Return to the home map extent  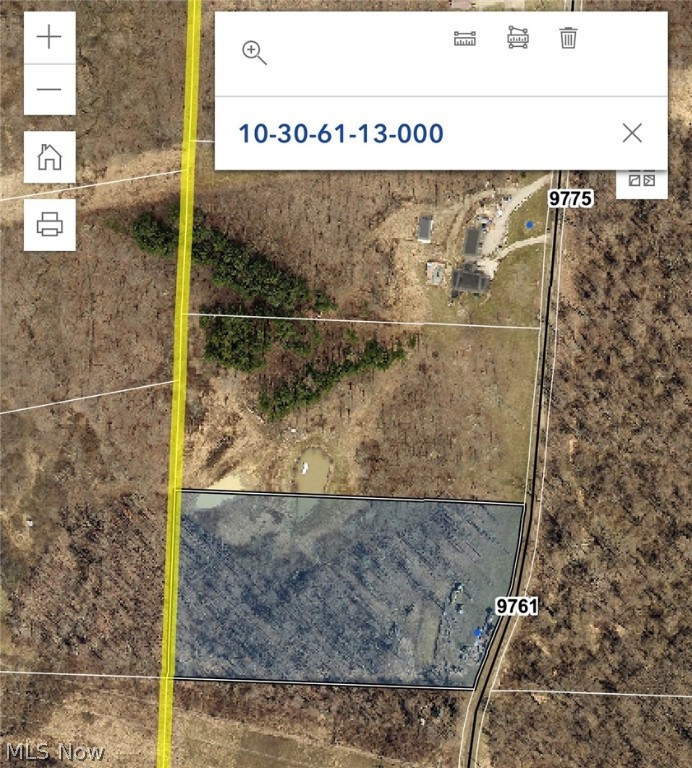click(x=49, y=157)
